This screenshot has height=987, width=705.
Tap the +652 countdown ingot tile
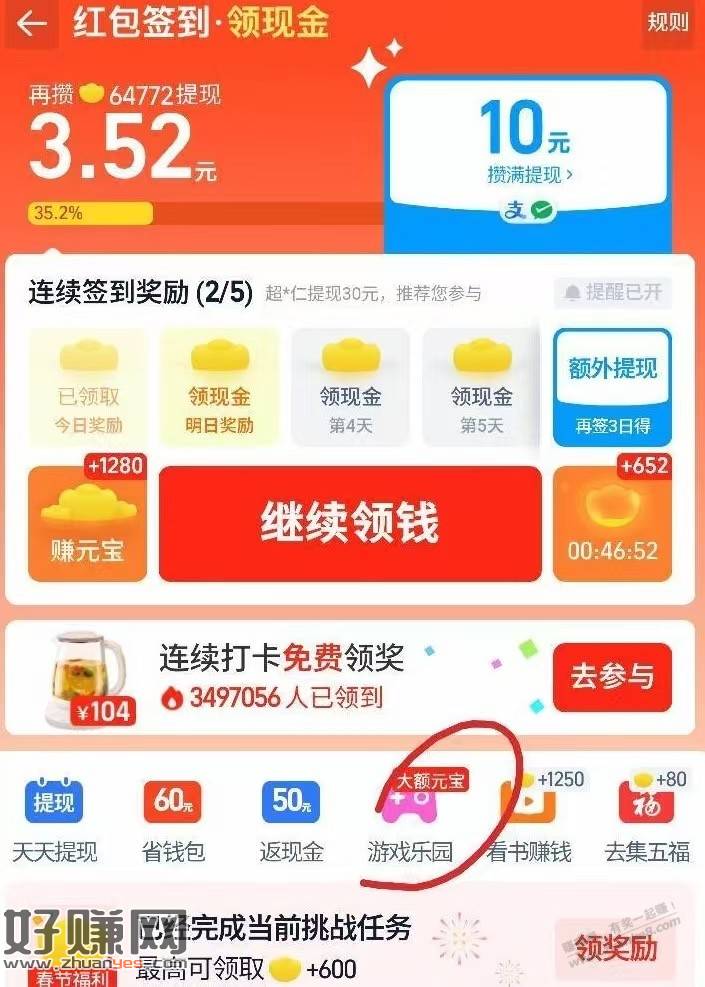612,524
